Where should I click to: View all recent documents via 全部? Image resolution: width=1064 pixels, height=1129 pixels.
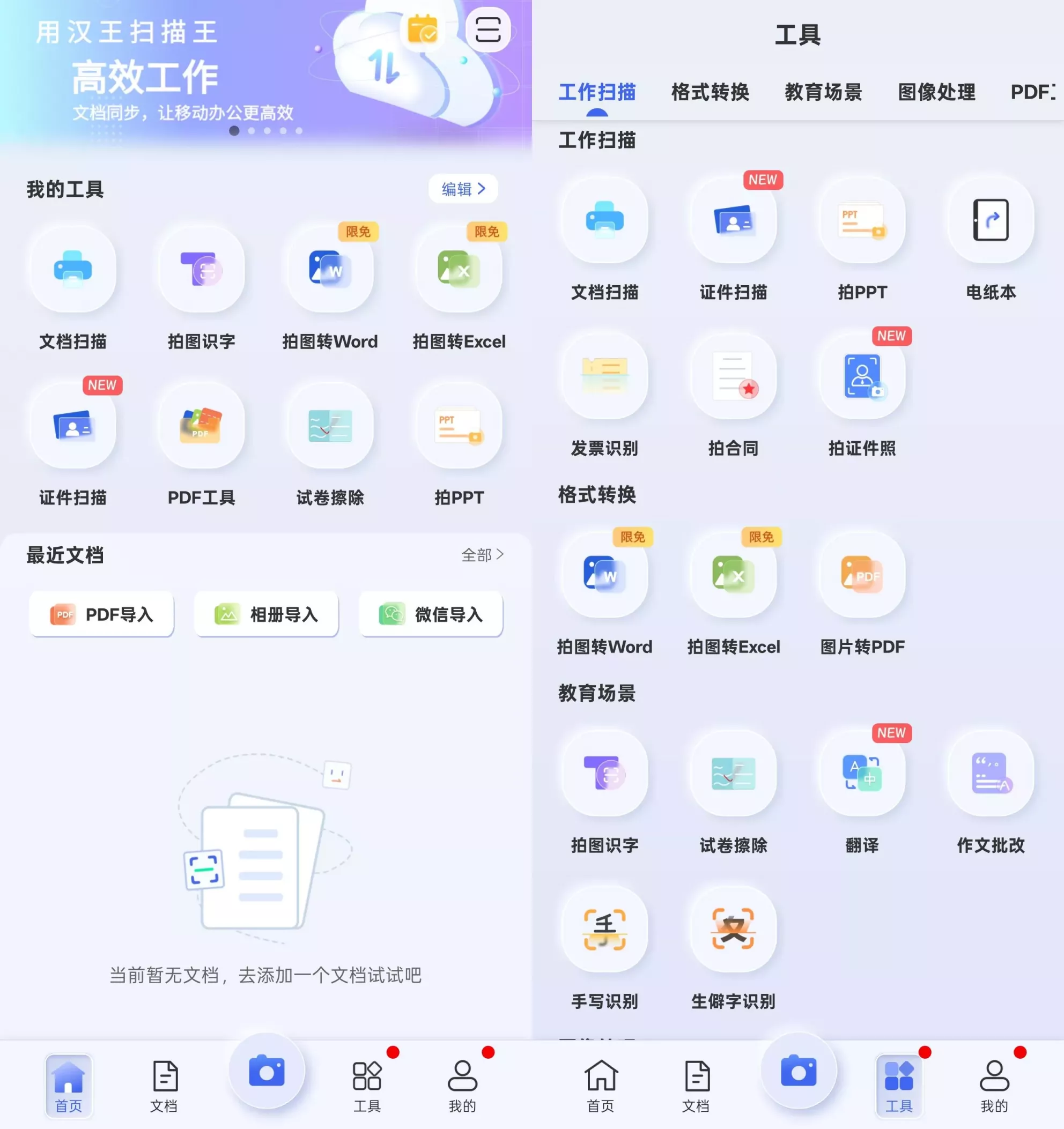pos(482,554)
